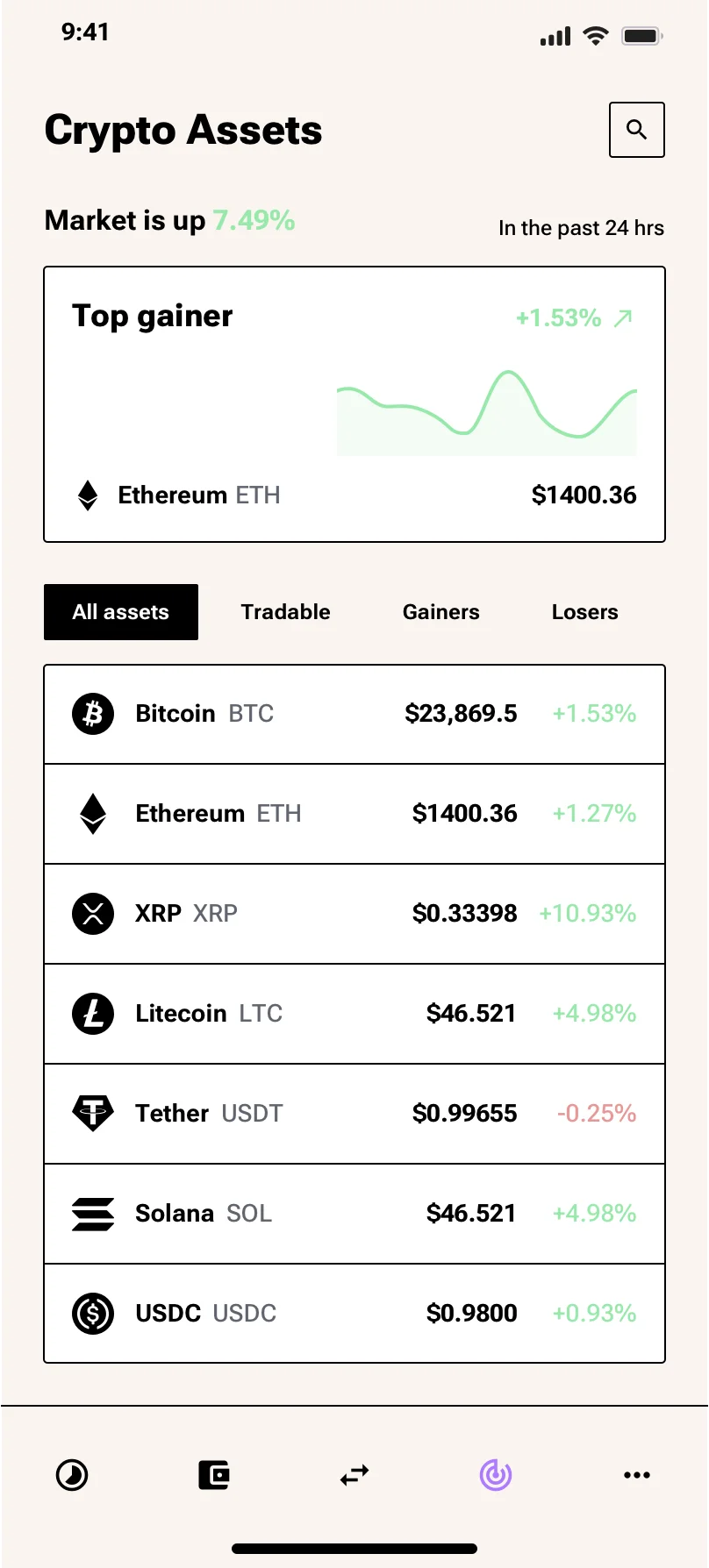Tap the Bitcoin BTC coin icon
709x1568 pixels.
(x=92, y=713)
